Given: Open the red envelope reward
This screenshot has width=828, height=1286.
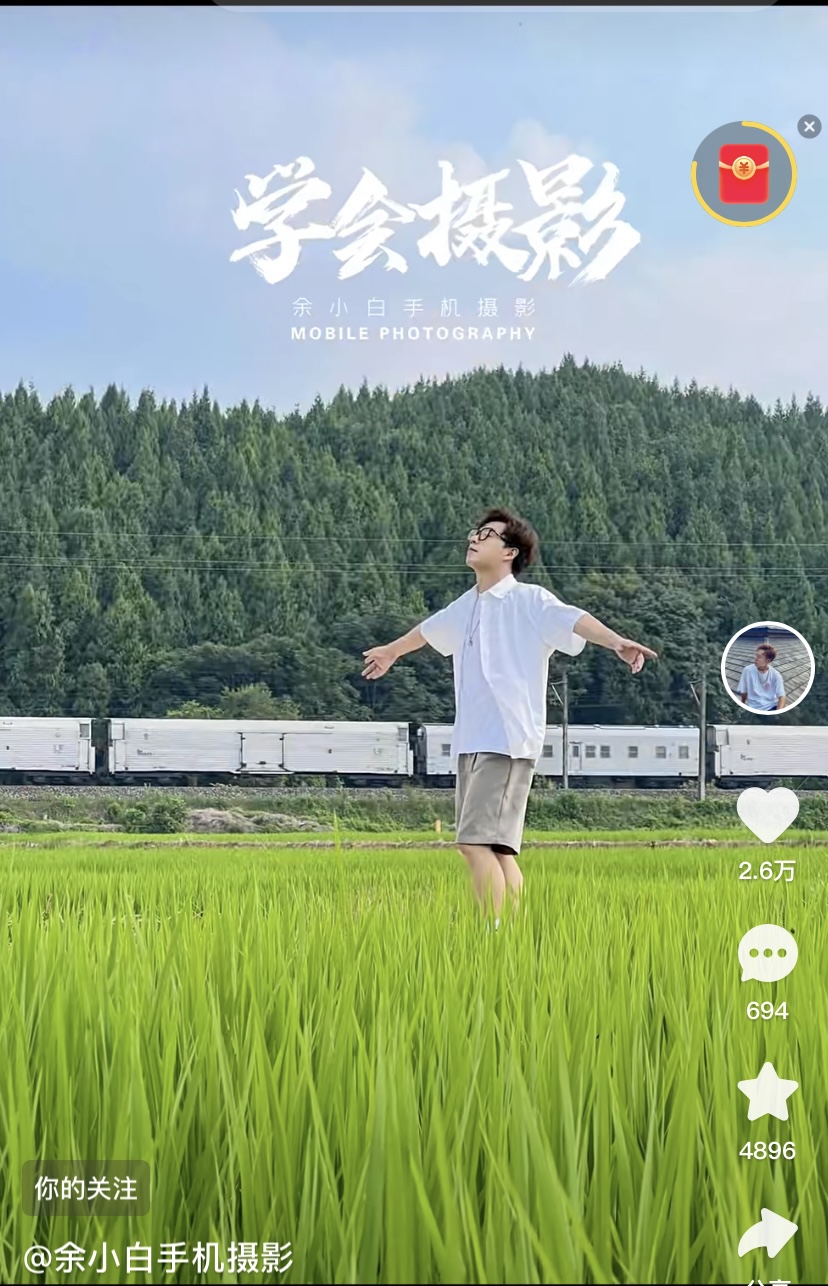Looking at the screenshot, I should coord(744,174).
